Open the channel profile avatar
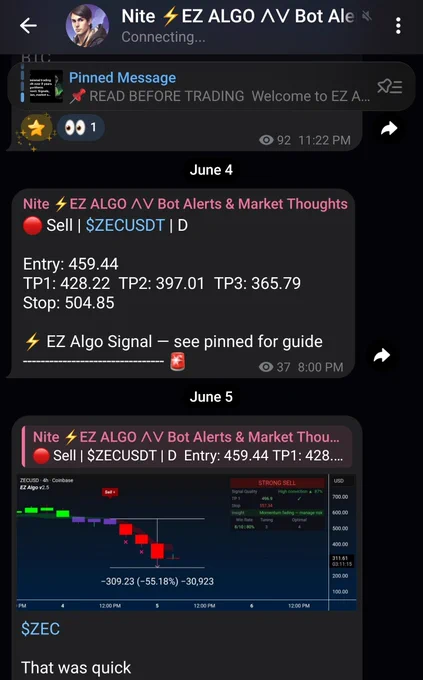The width and height of the screenshot is (423, 680). pyautogui.click(x=87, y=26)
